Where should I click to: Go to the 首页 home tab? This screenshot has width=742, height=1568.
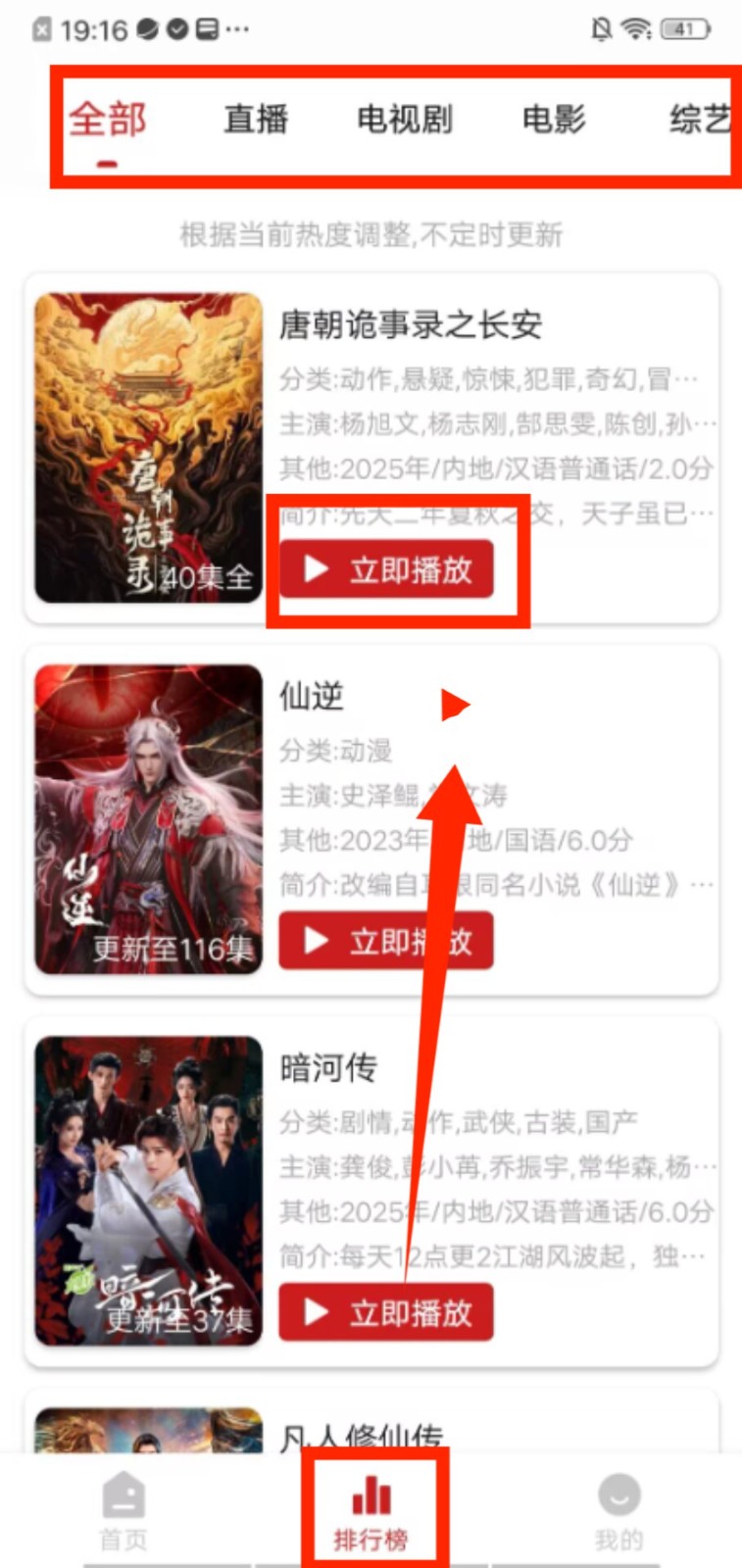[x=124, y=1511]
